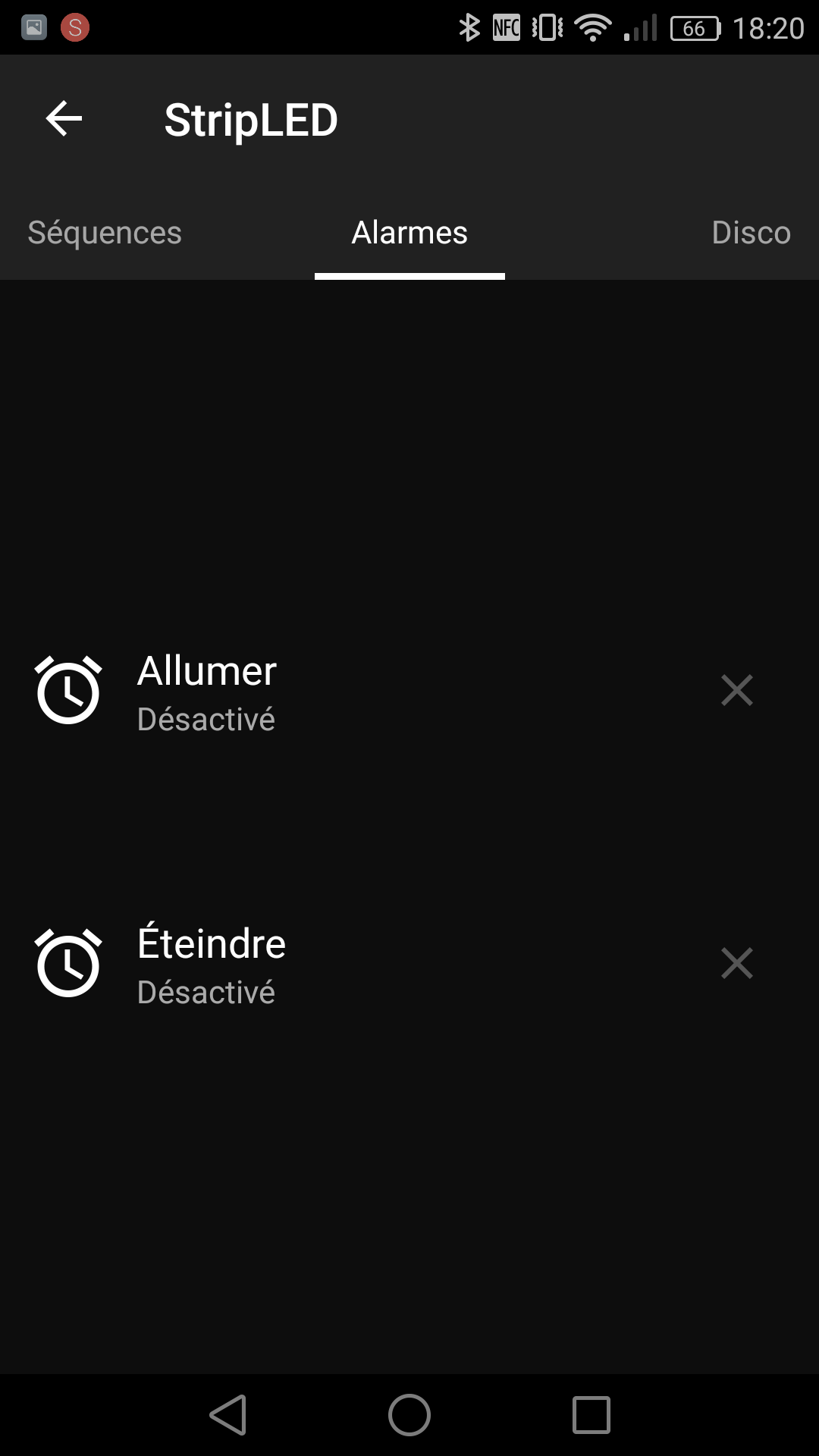Go to the system home screen

[x=409, y=1415]
